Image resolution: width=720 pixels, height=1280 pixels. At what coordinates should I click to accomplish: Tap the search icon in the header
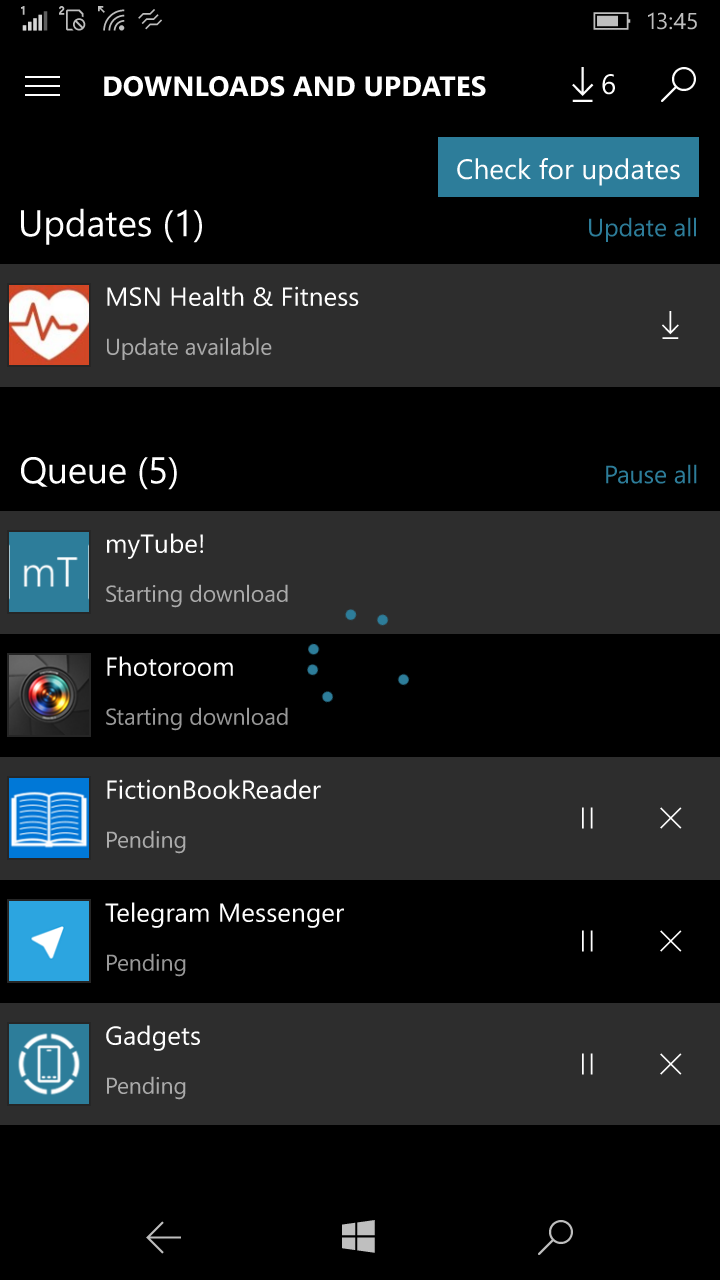[x=678, y=86]
